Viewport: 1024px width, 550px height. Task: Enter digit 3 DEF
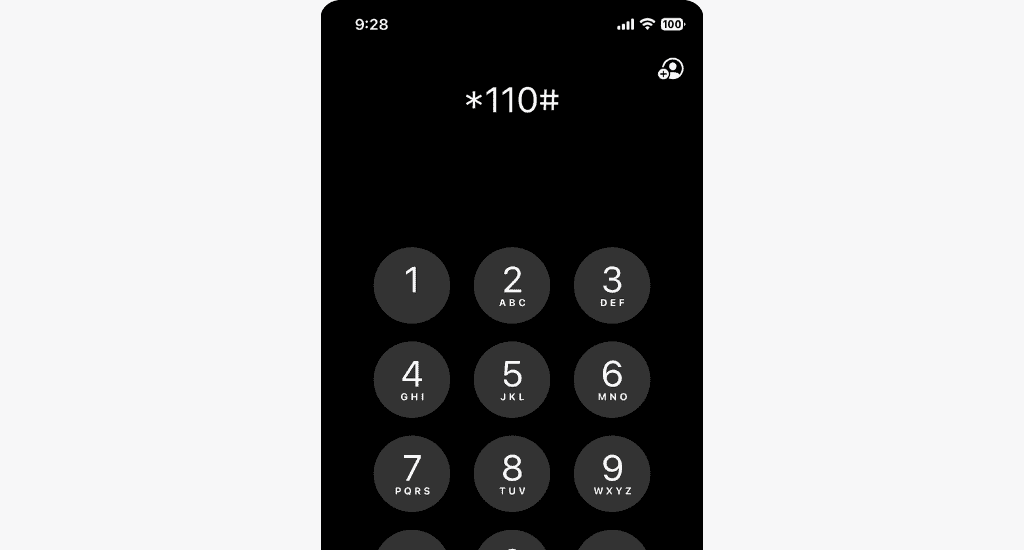(x=612, y=285)
